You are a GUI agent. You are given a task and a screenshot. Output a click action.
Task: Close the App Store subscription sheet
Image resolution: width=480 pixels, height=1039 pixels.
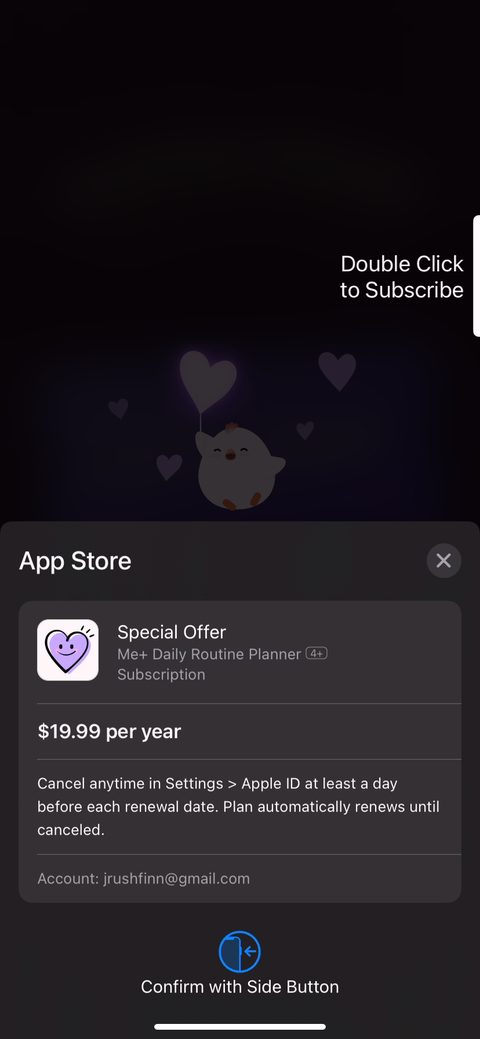[444, 561]
